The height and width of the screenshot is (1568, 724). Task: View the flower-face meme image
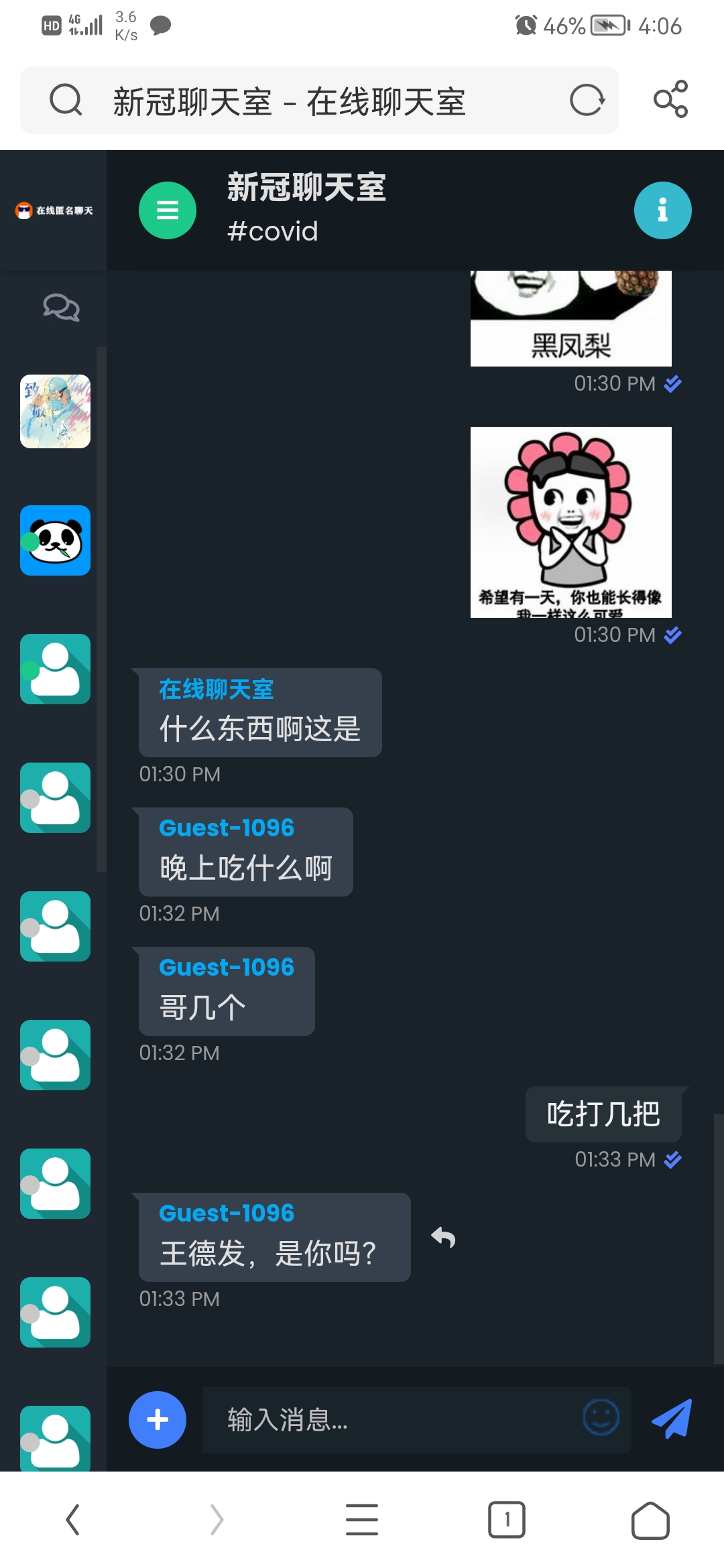(x=570, y=522)
